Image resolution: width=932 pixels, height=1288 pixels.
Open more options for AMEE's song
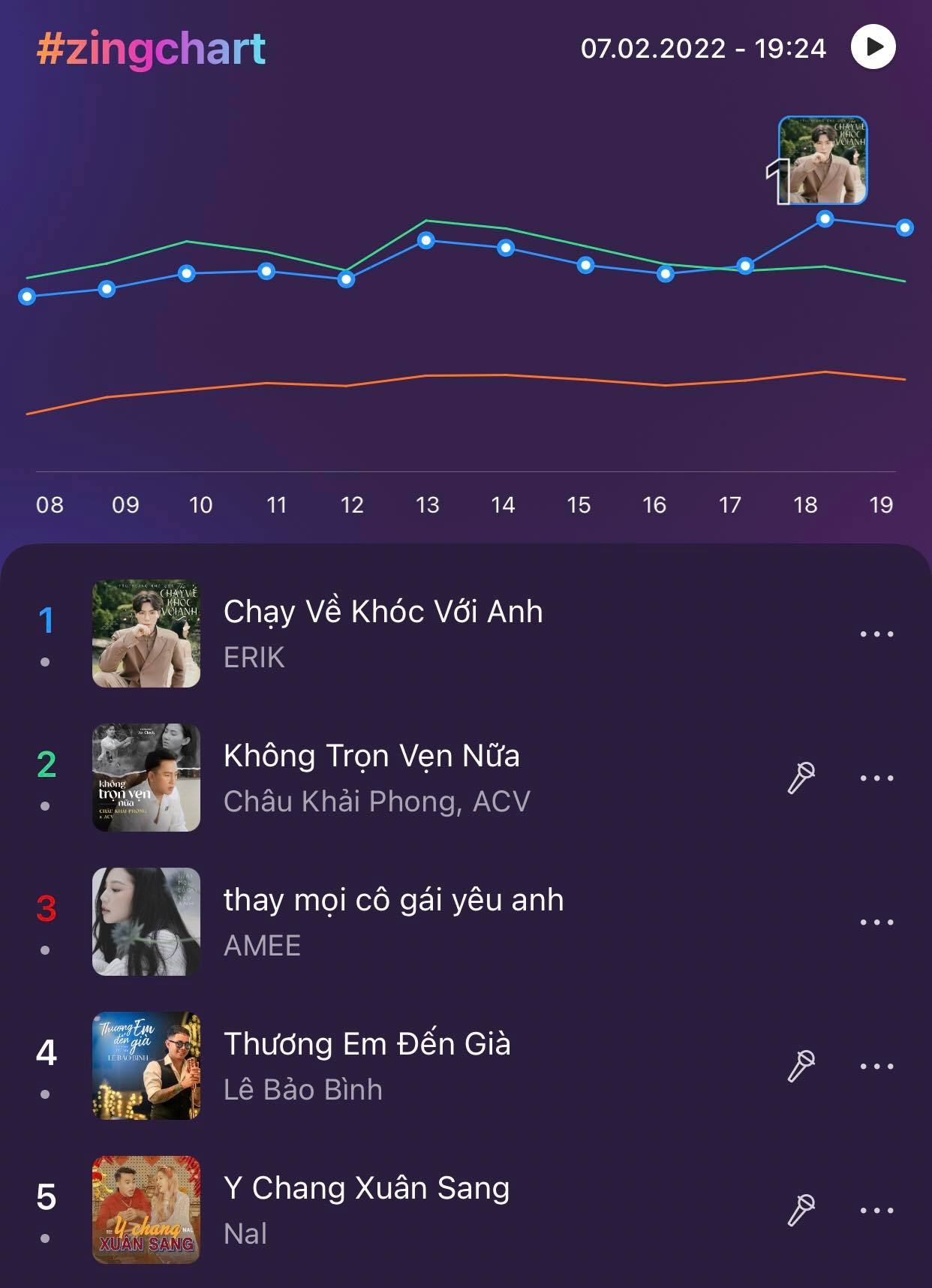coord(876,922)
